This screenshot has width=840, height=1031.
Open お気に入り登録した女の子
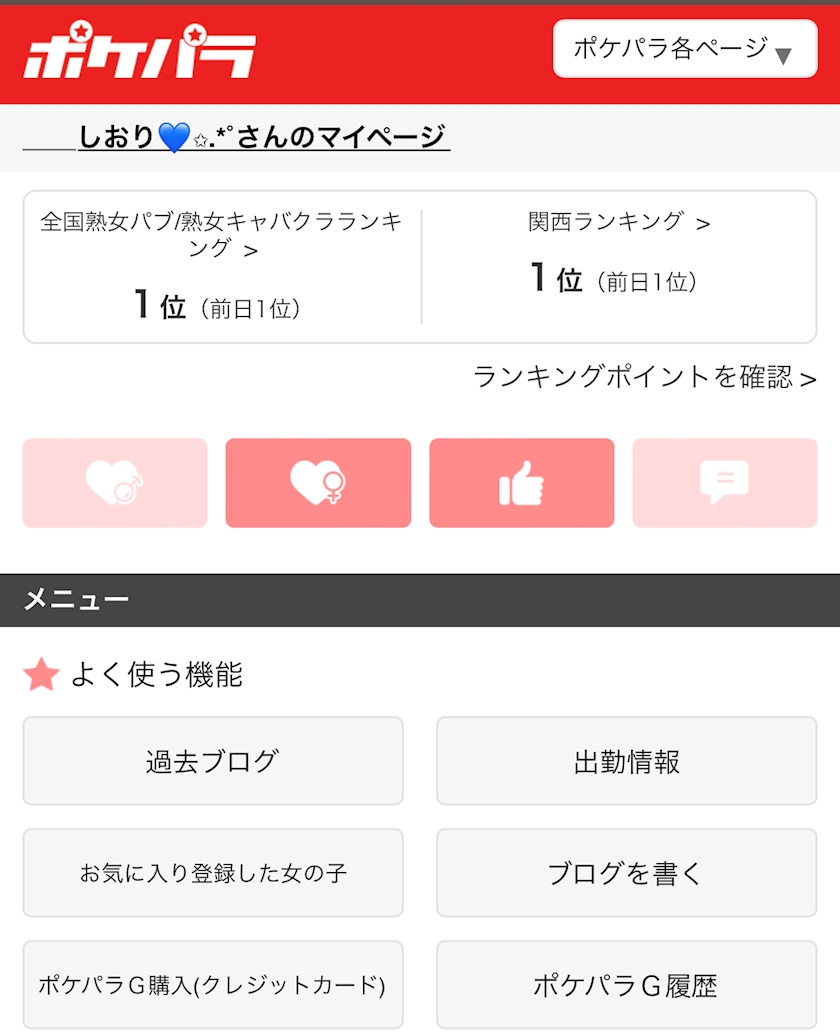click(213, 873)
